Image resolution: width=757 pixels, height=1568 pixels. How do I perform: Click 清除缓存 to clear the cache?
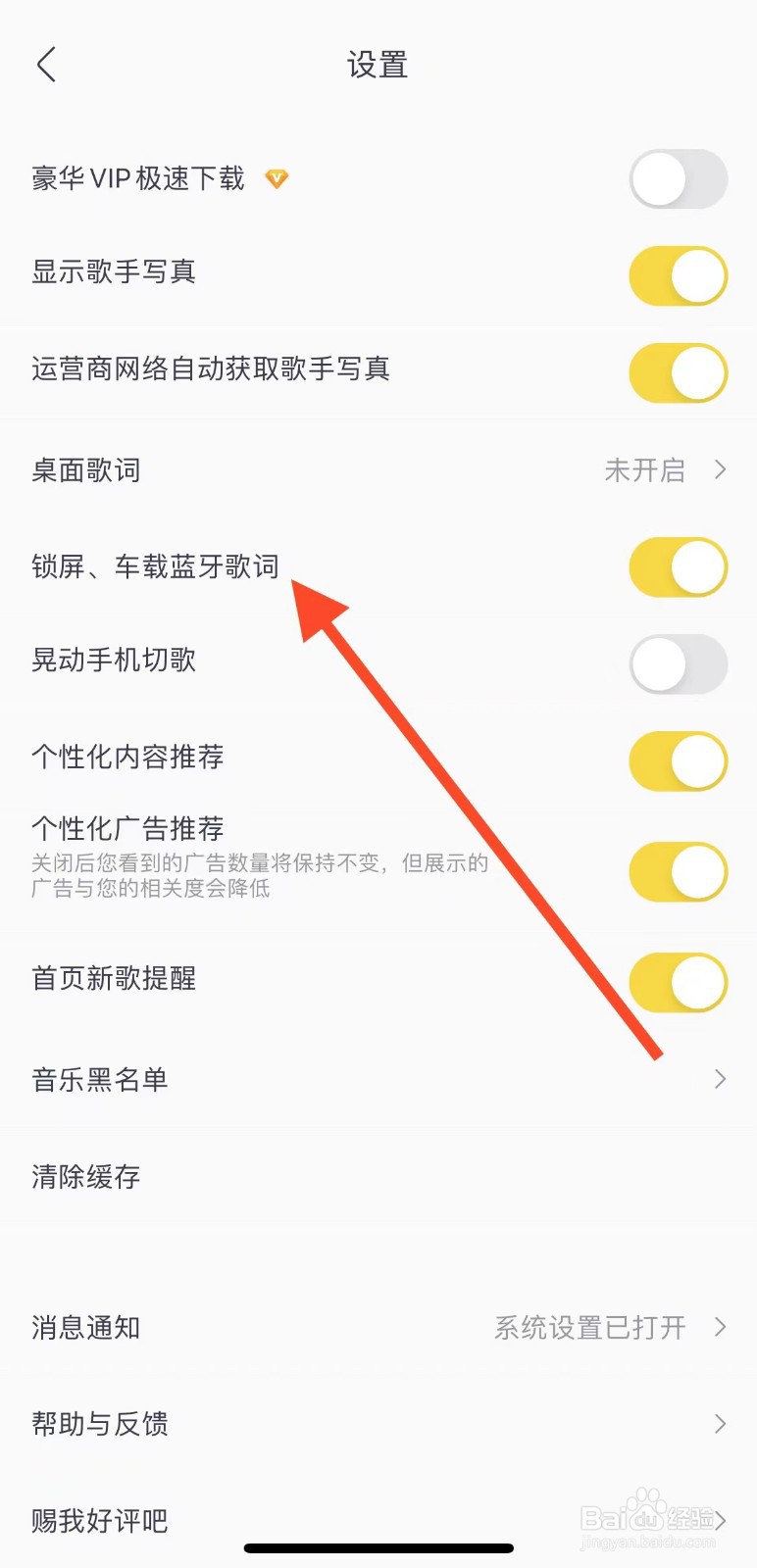tap(85, 1176)
